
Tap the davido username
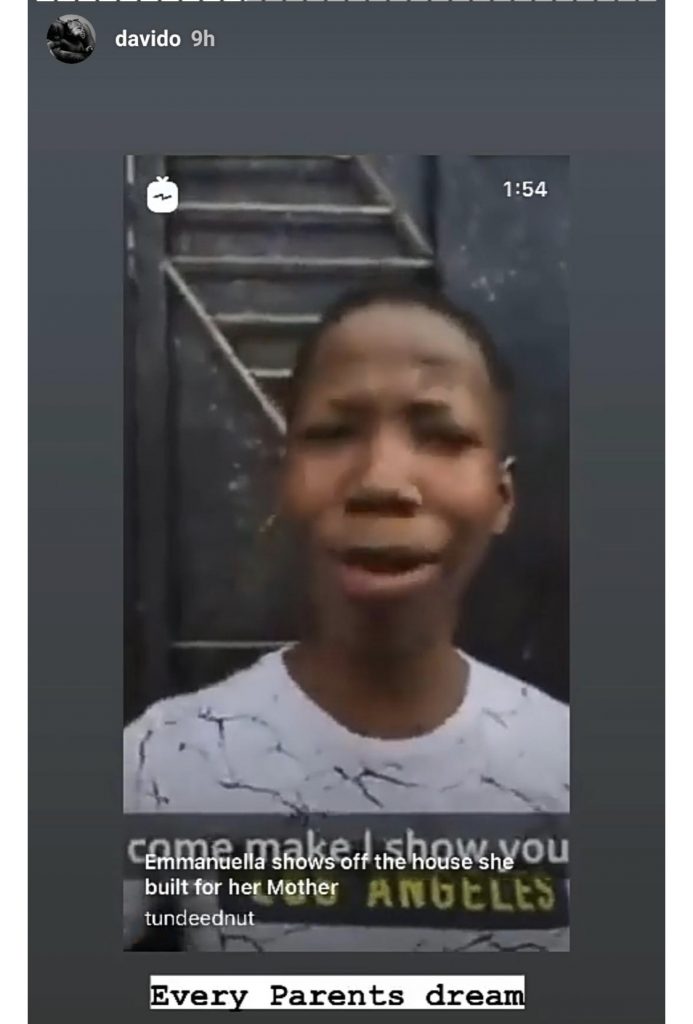(147, 40)
